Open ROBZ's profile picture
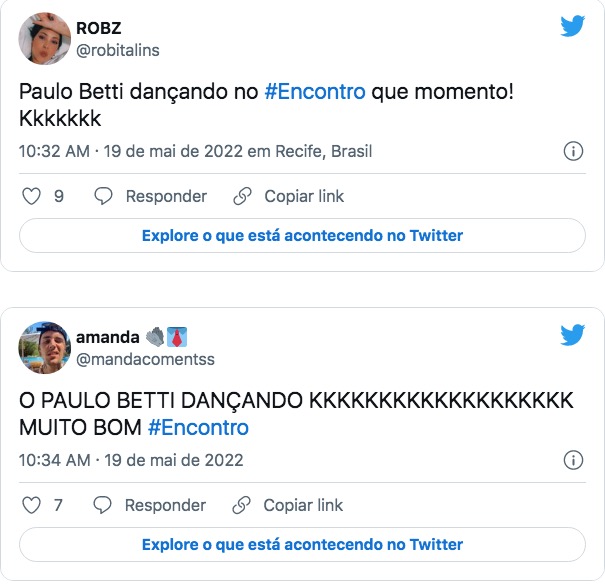 (x=43, y=38)
